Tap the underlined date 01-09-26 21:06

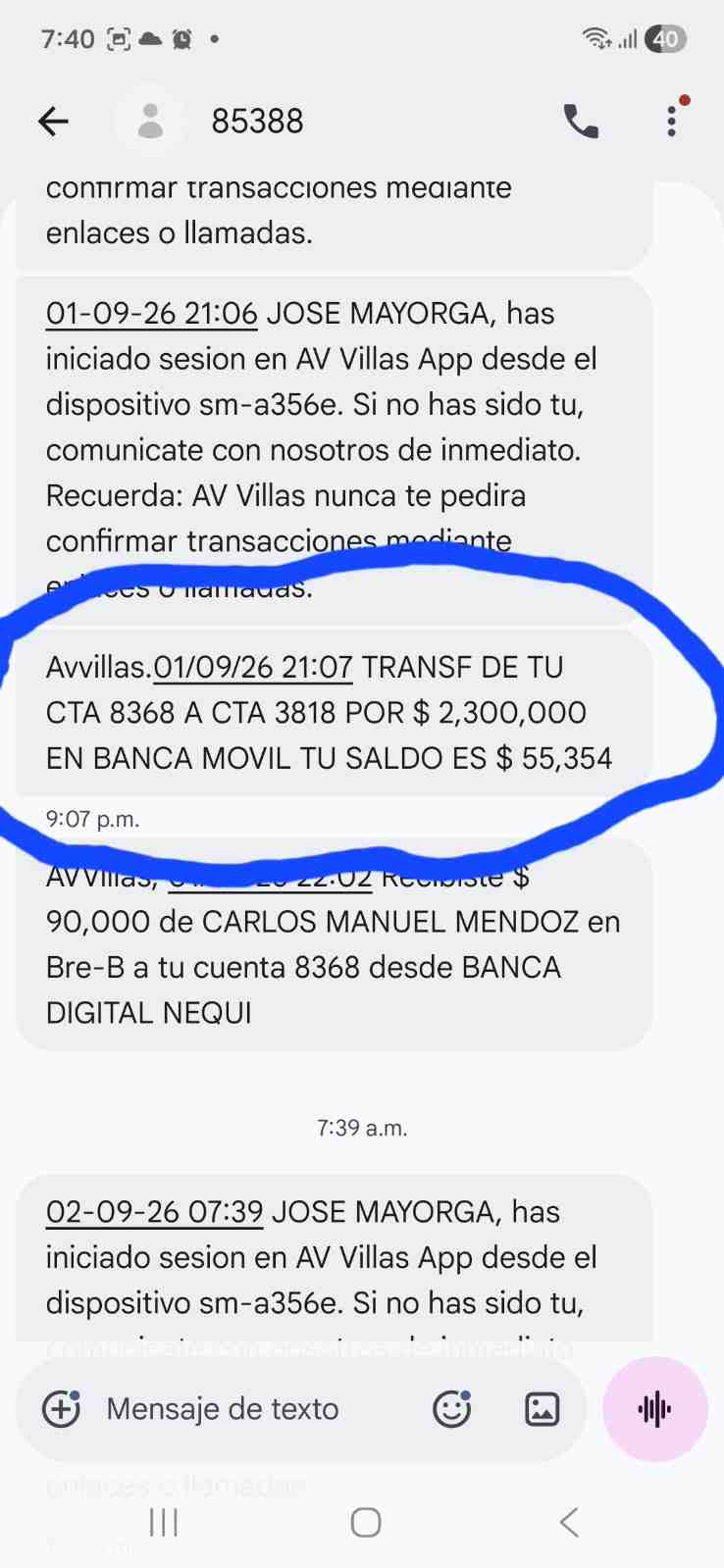[x=152, y=314]
